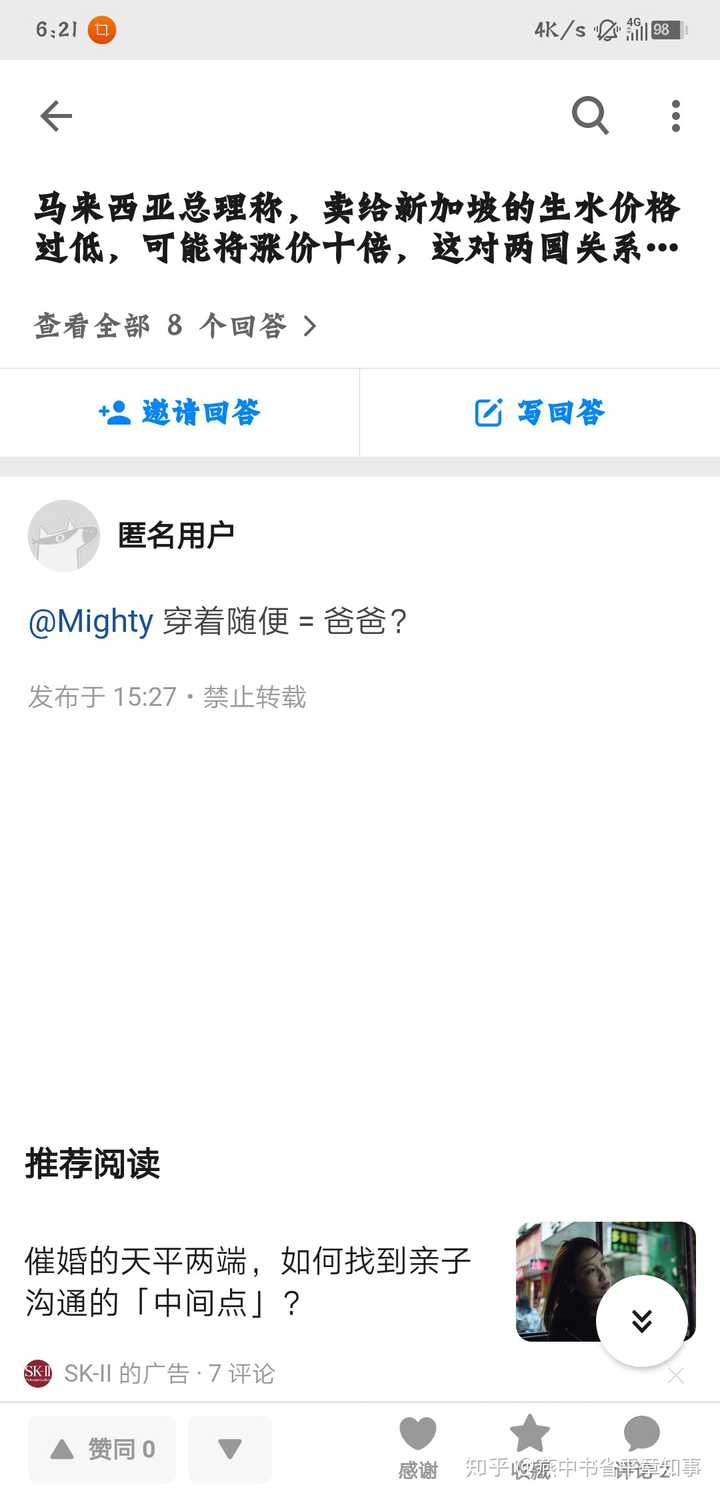720x1497 pixels.
Task: Go back using the arrow icon
Action: [56, 117]
